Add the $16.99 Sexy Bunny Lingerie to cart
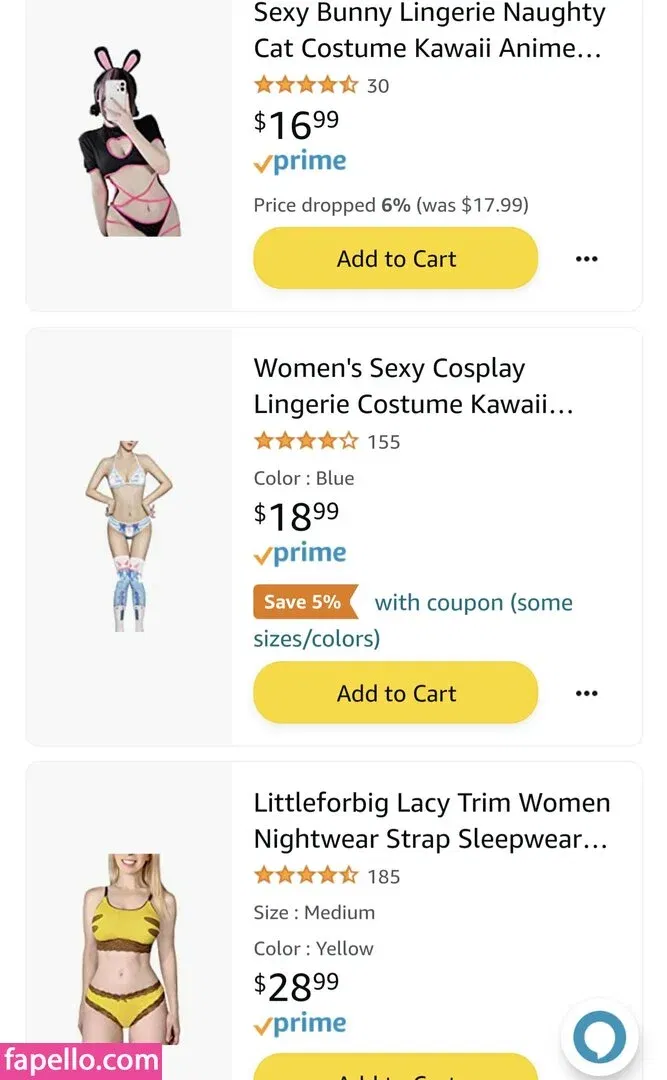The height and width of the screenshot is (1080, 667). click(x=396, y=259)
